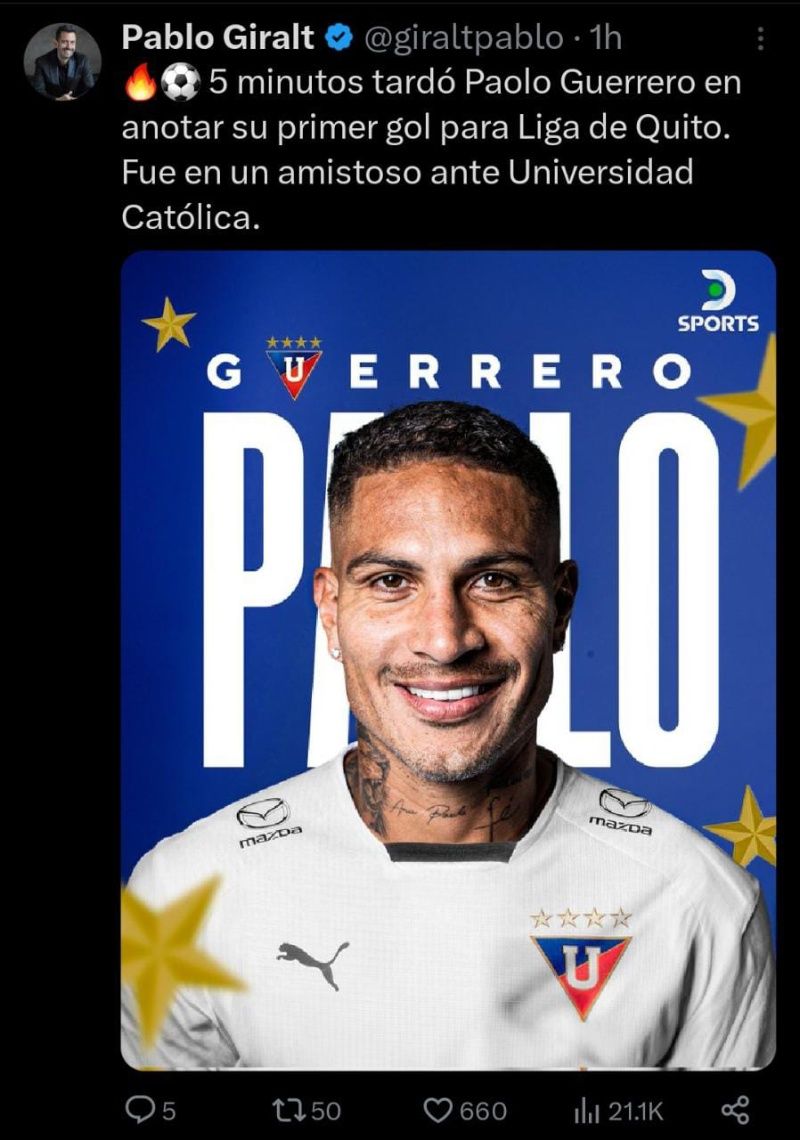The width and height of the screenshot is (800, 1140).
Task: Open Pablo Giralt's profile picture
Action: pos(62,62)
